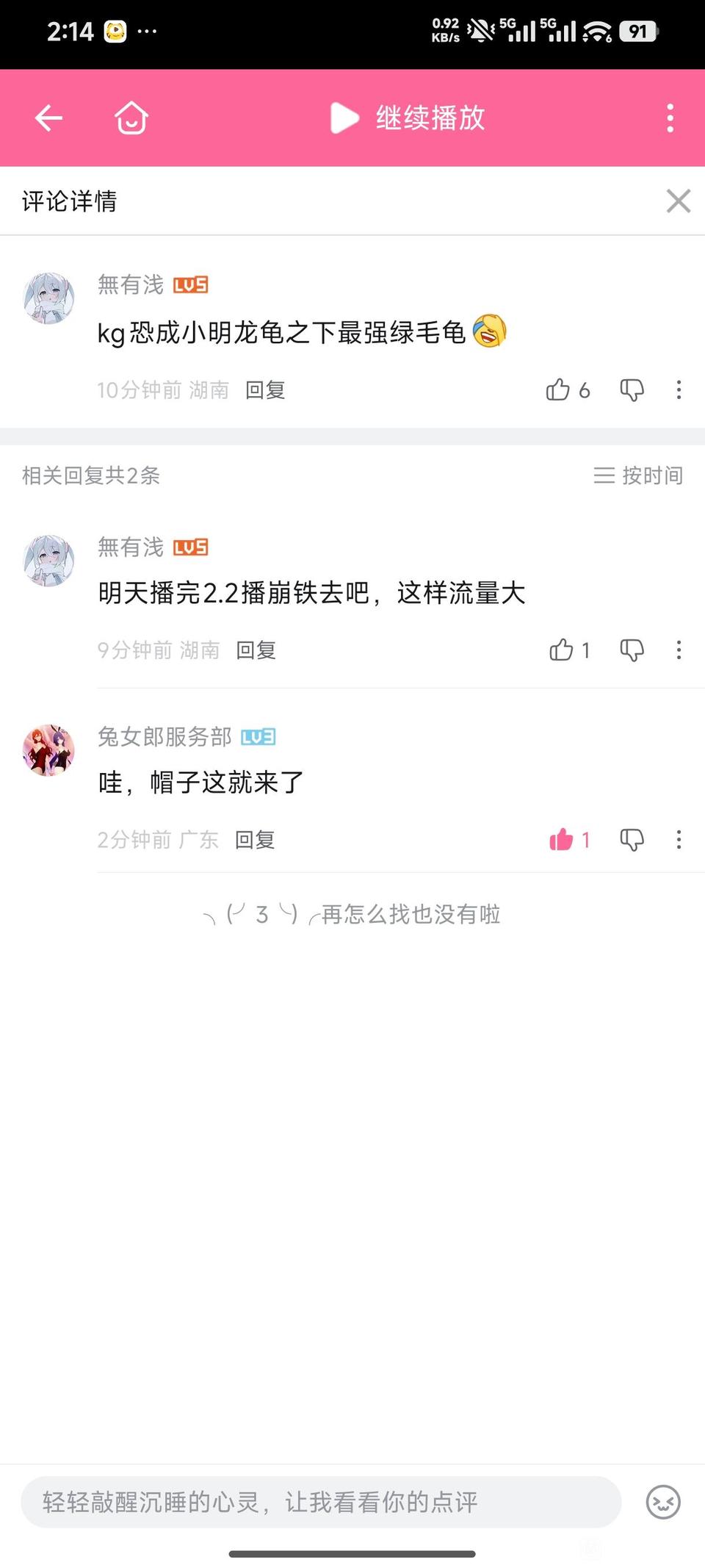705x1568 pixels.
Task: Focus the comment input field
Action: coord(321,1502)
